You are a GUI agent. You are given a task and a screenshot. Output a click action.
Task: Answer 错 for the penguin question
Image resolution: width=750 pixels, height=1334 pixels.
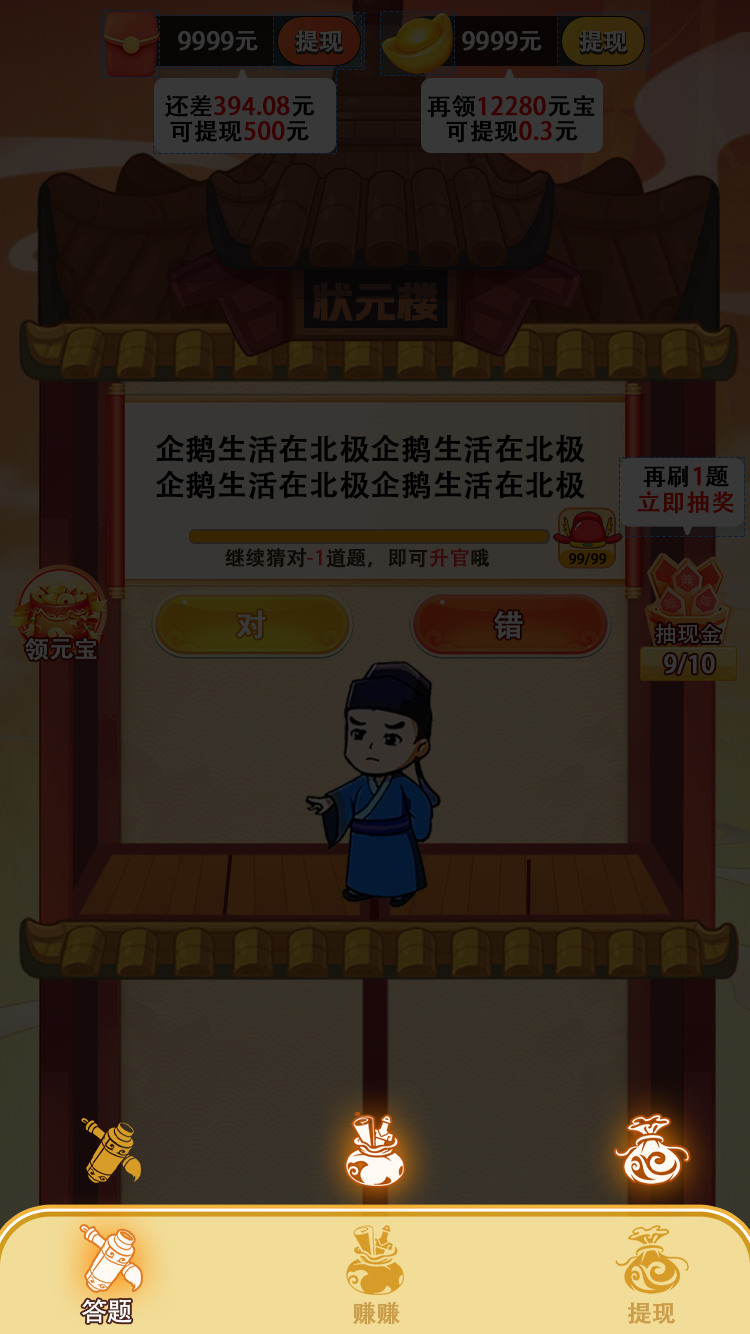coord(509,625)
